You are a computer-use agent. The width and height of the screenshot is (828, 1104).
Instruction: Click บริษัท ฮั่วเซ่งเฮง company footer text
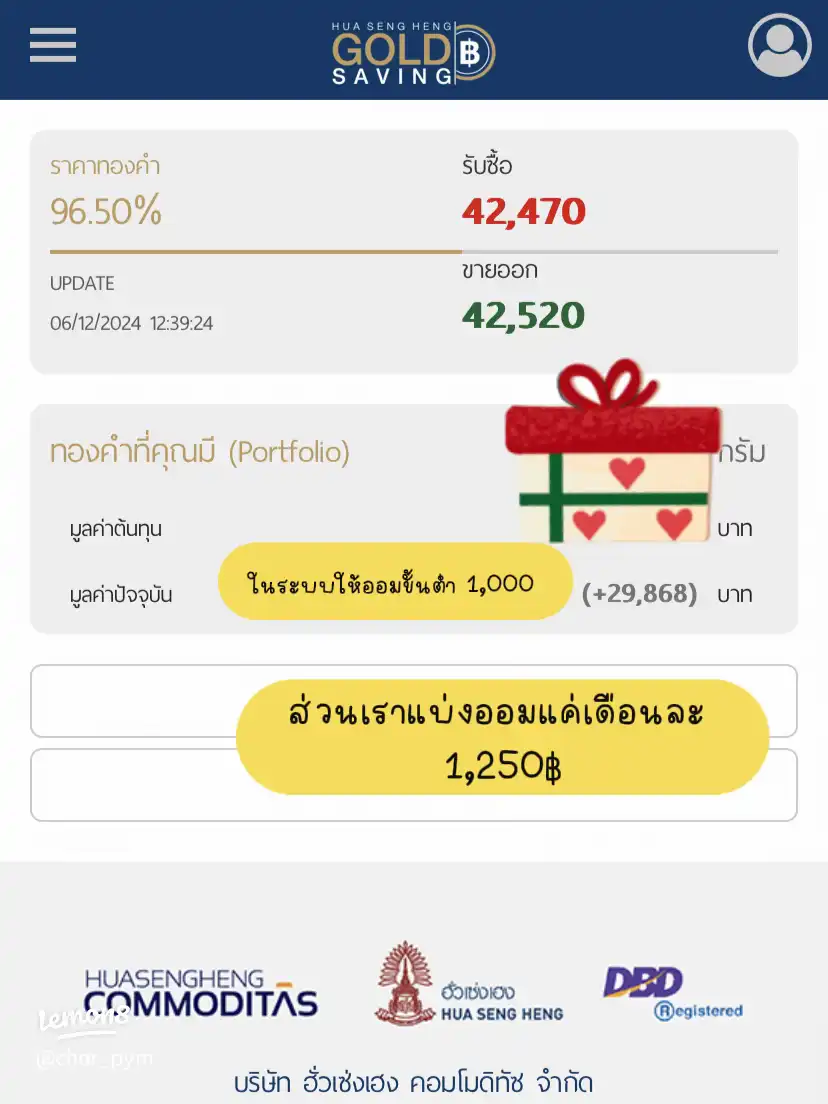(x=414, y=1082)
